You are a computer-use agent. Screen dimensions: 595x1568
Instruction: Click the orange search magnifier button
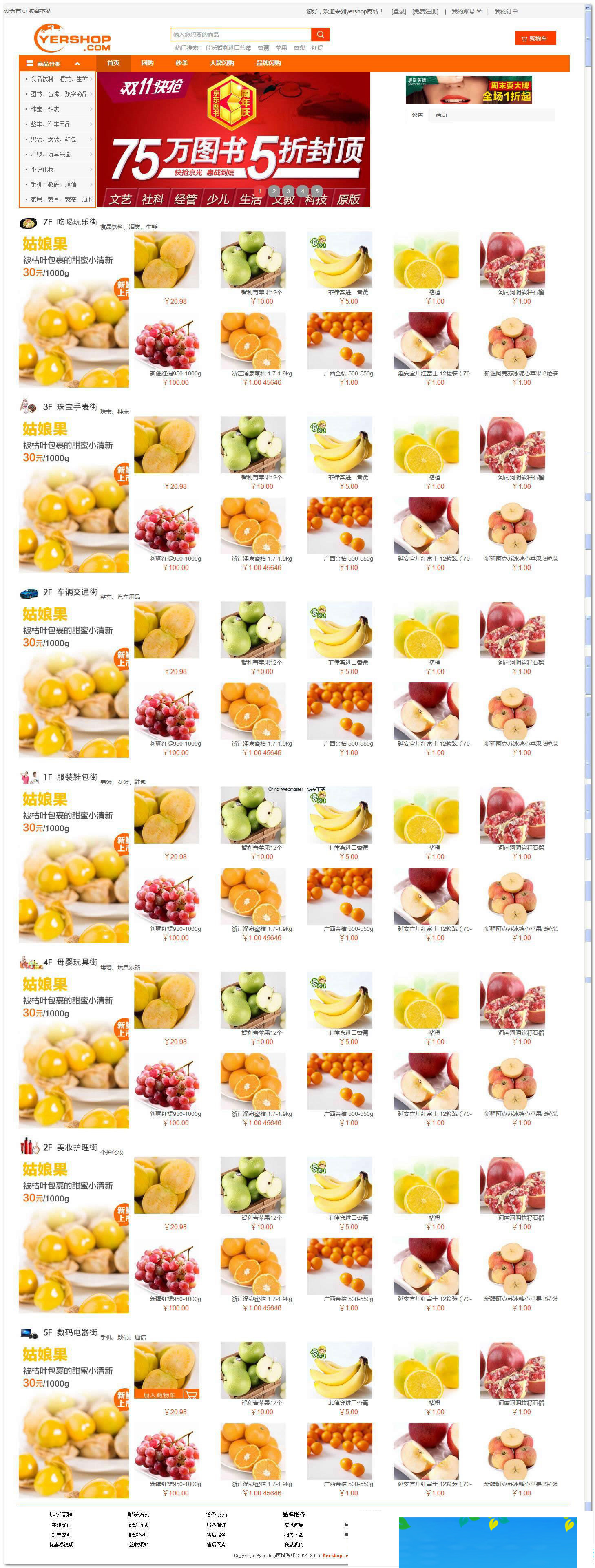click(x=321, y=35)
